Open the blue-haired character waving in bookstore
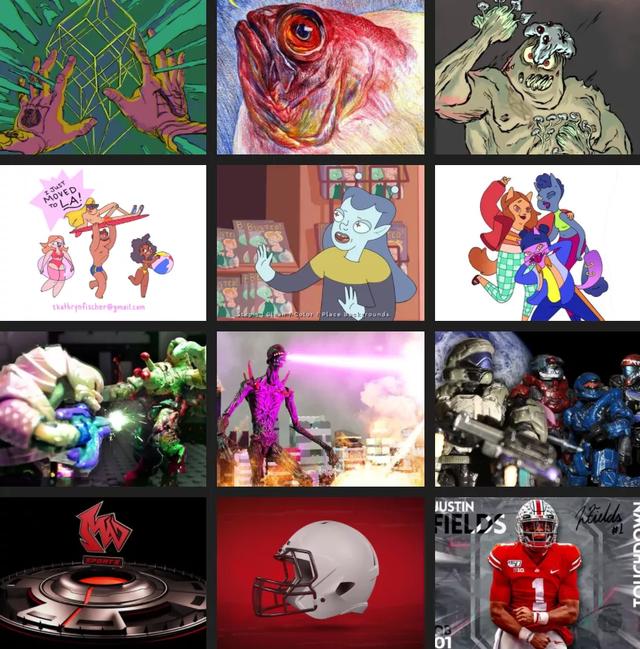The height and width of the screenshot is (649, 640). coord(320,242)
